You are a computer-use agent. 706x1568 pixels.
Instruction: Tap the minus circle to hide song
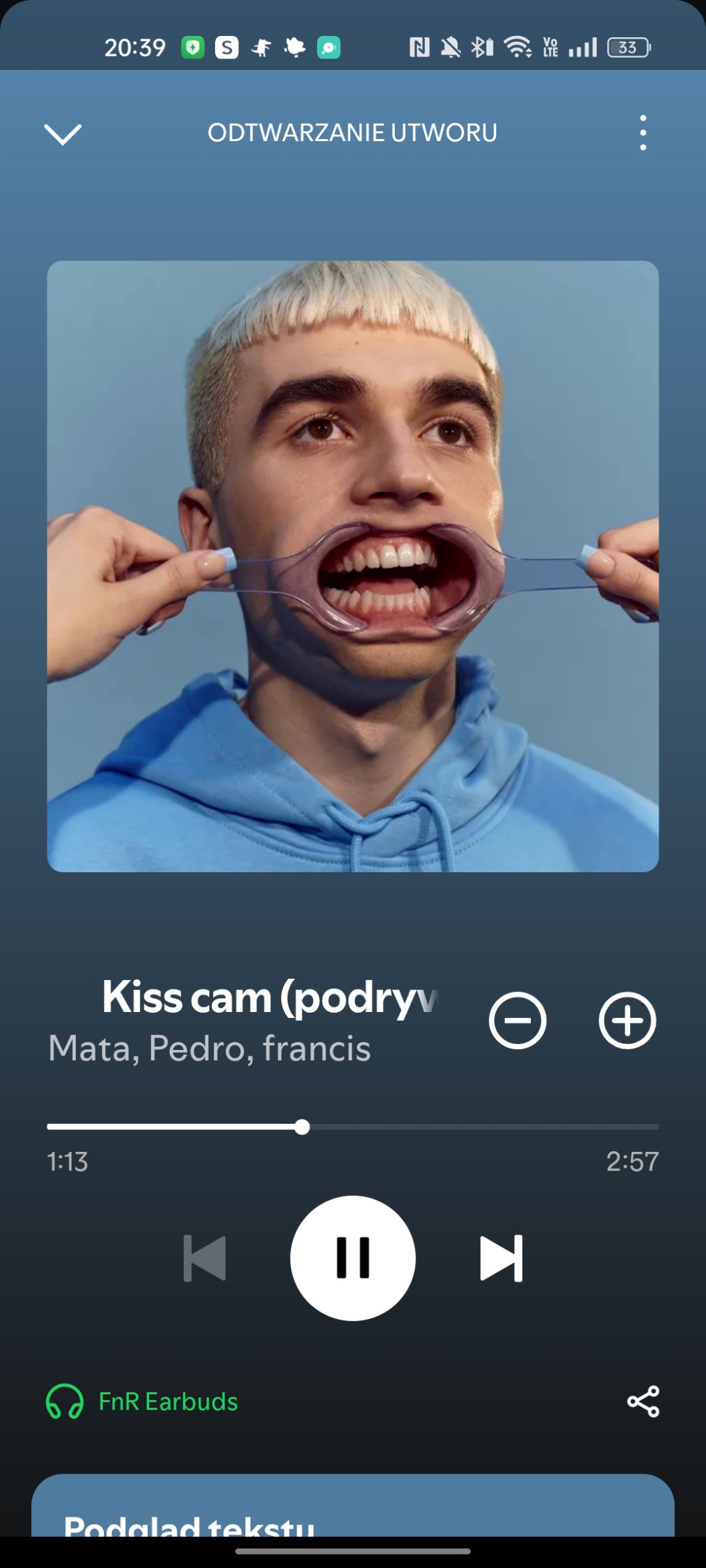(518, 1020)
